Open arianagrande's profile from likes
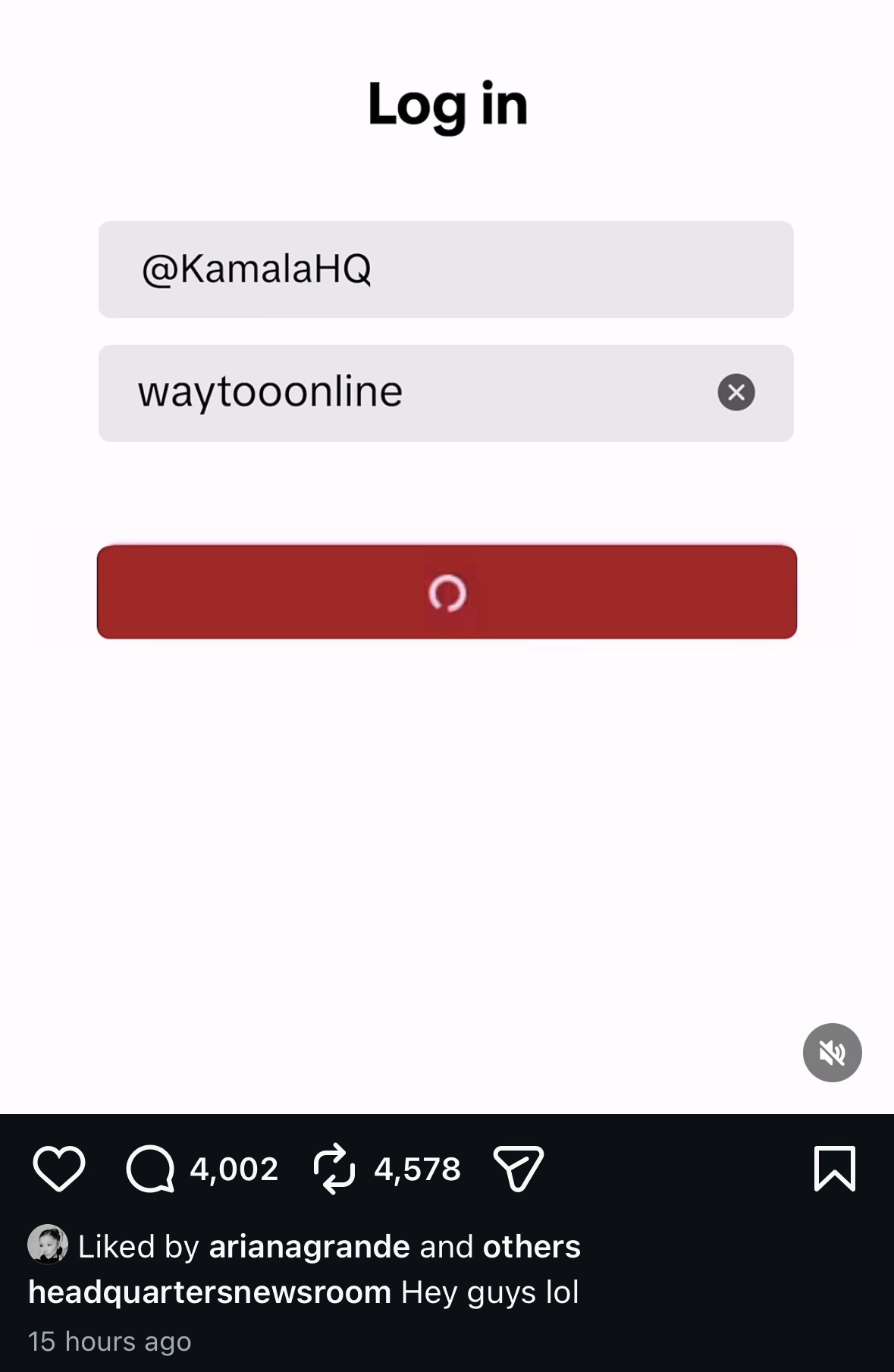The width and height of the screenshot is (894, 1372). tap(309, 1247)
